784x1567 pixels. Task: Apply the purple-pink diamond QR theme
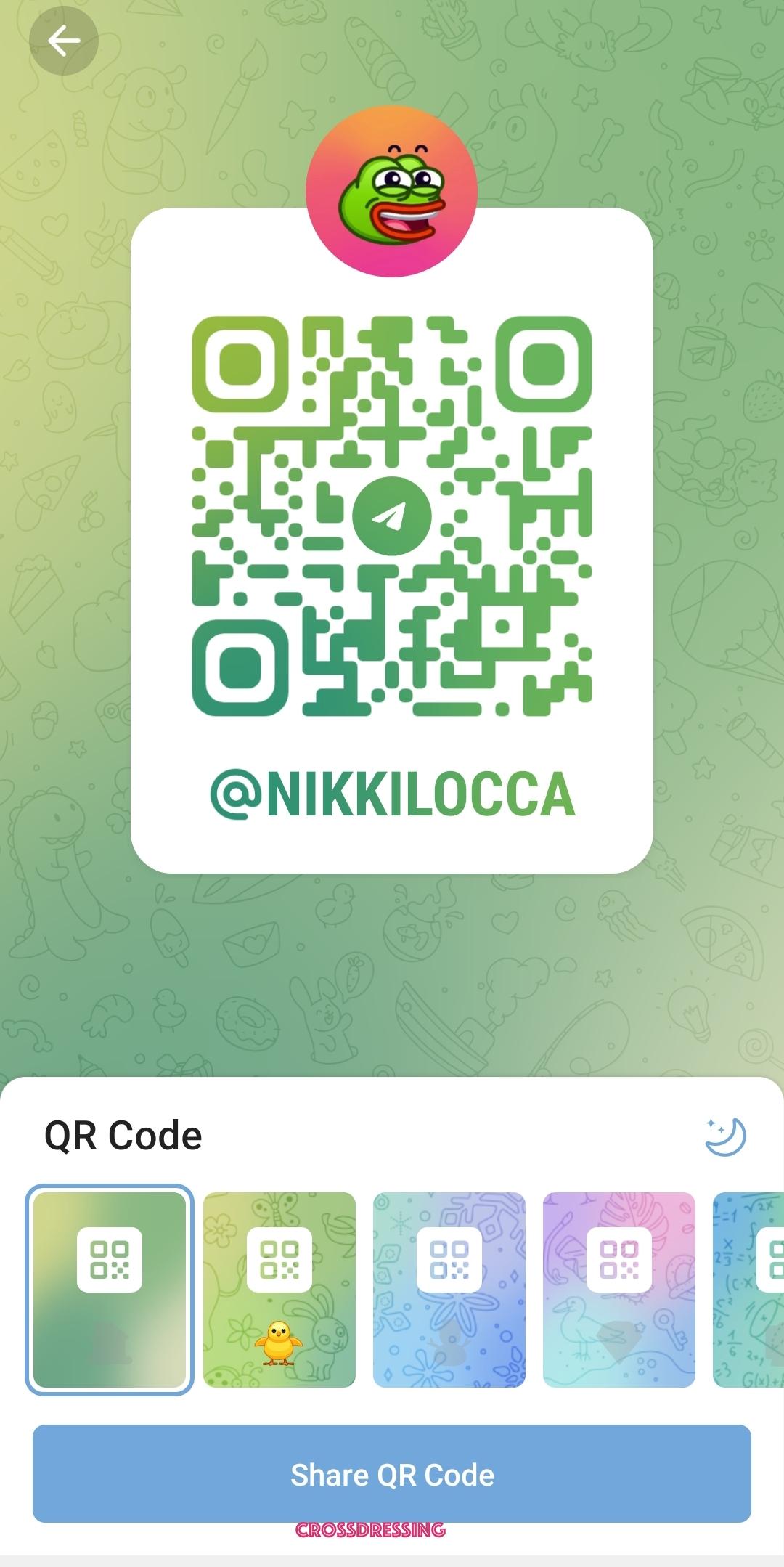619,1290
